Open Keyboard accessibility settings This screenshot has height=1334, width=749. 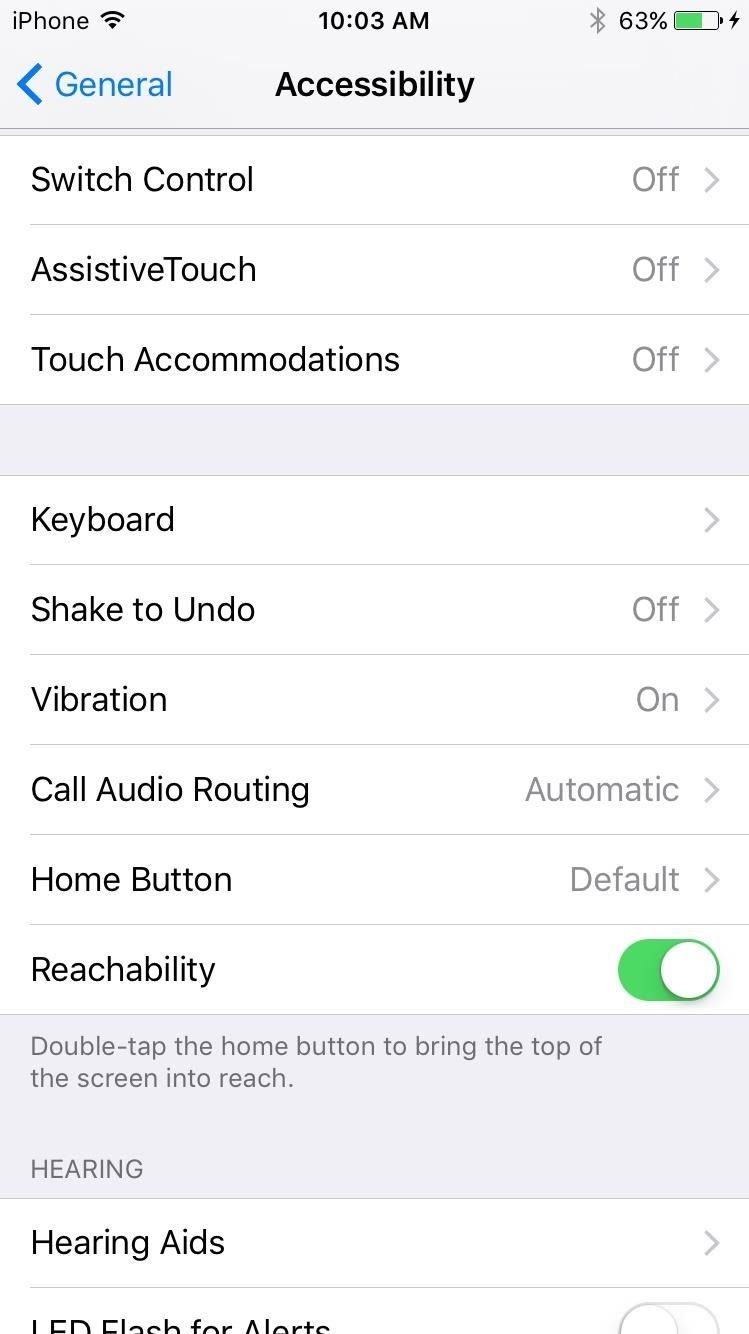pyautogui.click(x=374, y=520)
